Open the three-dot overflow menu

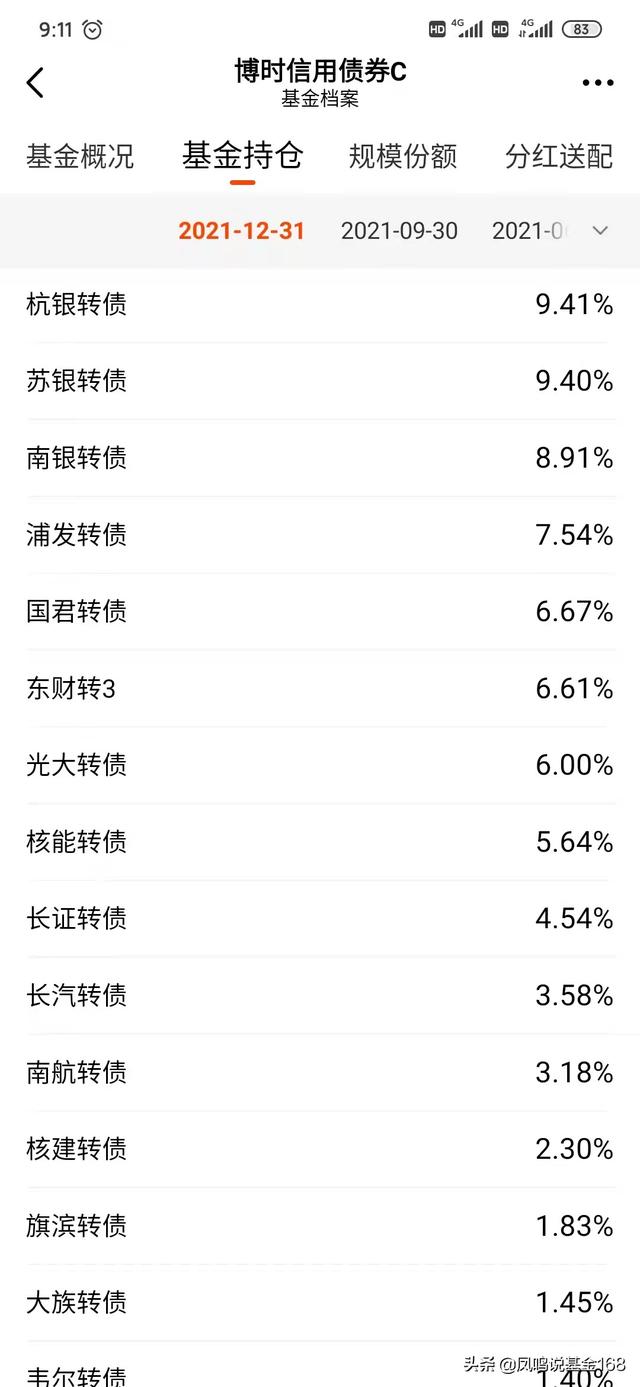(598, 83)
